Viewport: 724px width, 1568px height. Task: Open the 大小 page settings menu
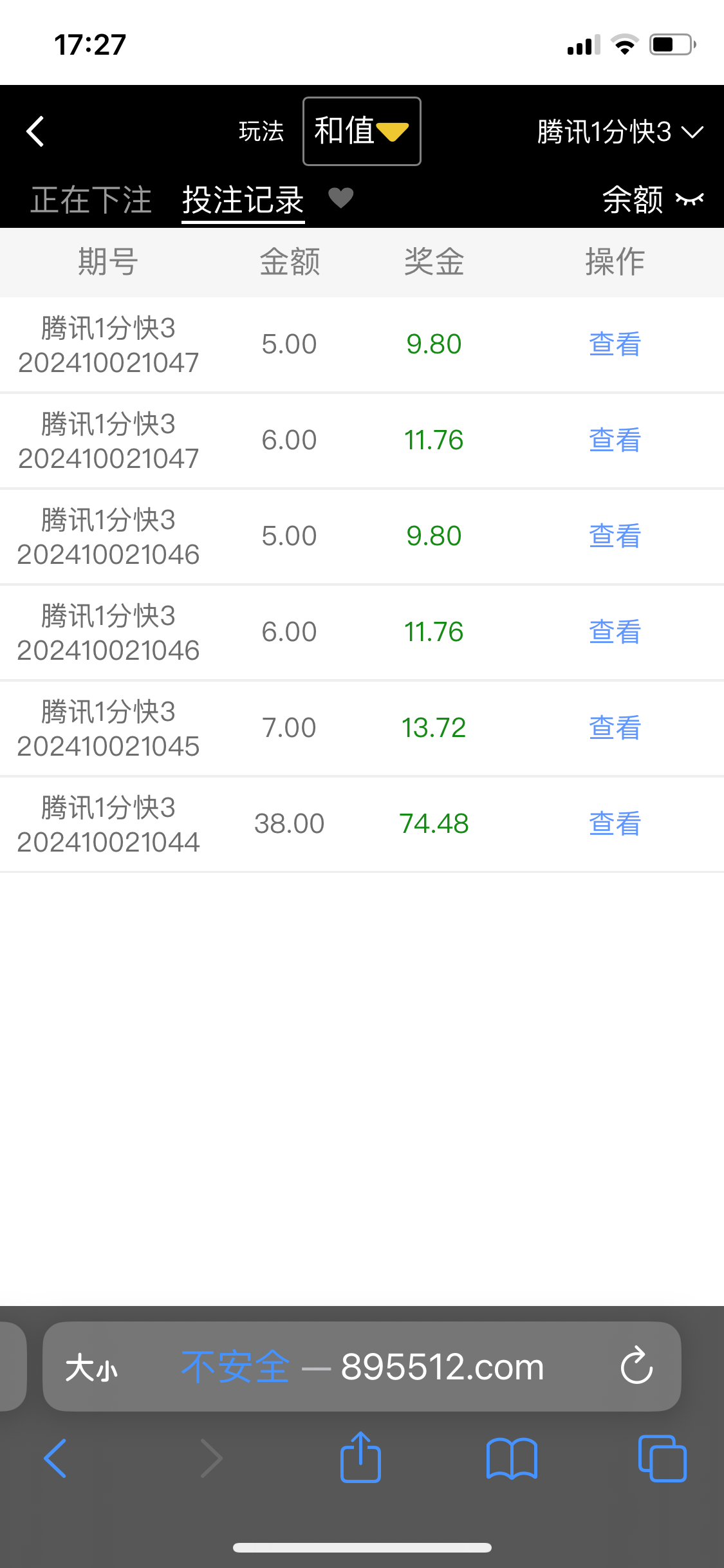pyautogui.click(x=91, y=1367)
